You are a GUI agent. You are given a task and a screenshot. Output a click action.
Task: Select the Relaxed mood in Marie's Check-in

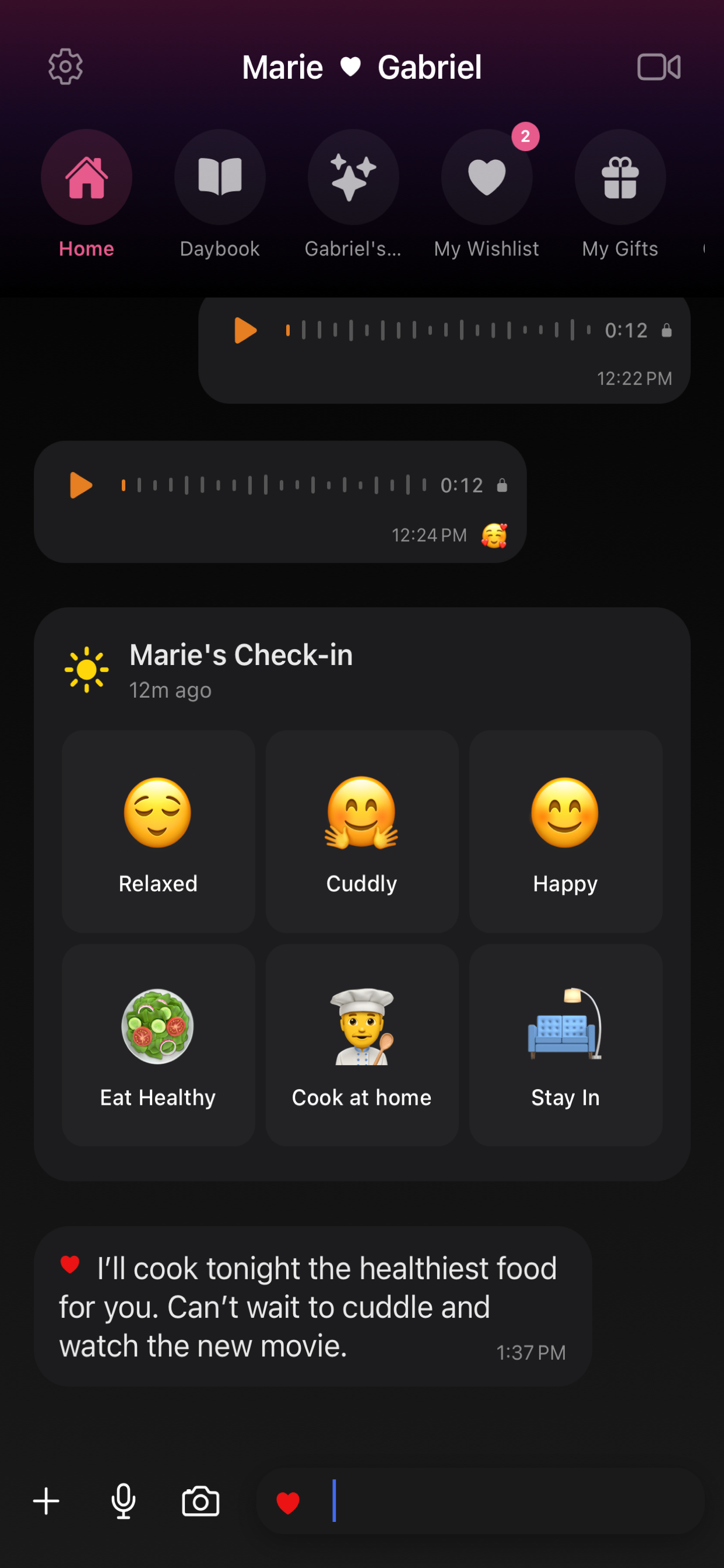click(x=158, y=832)
